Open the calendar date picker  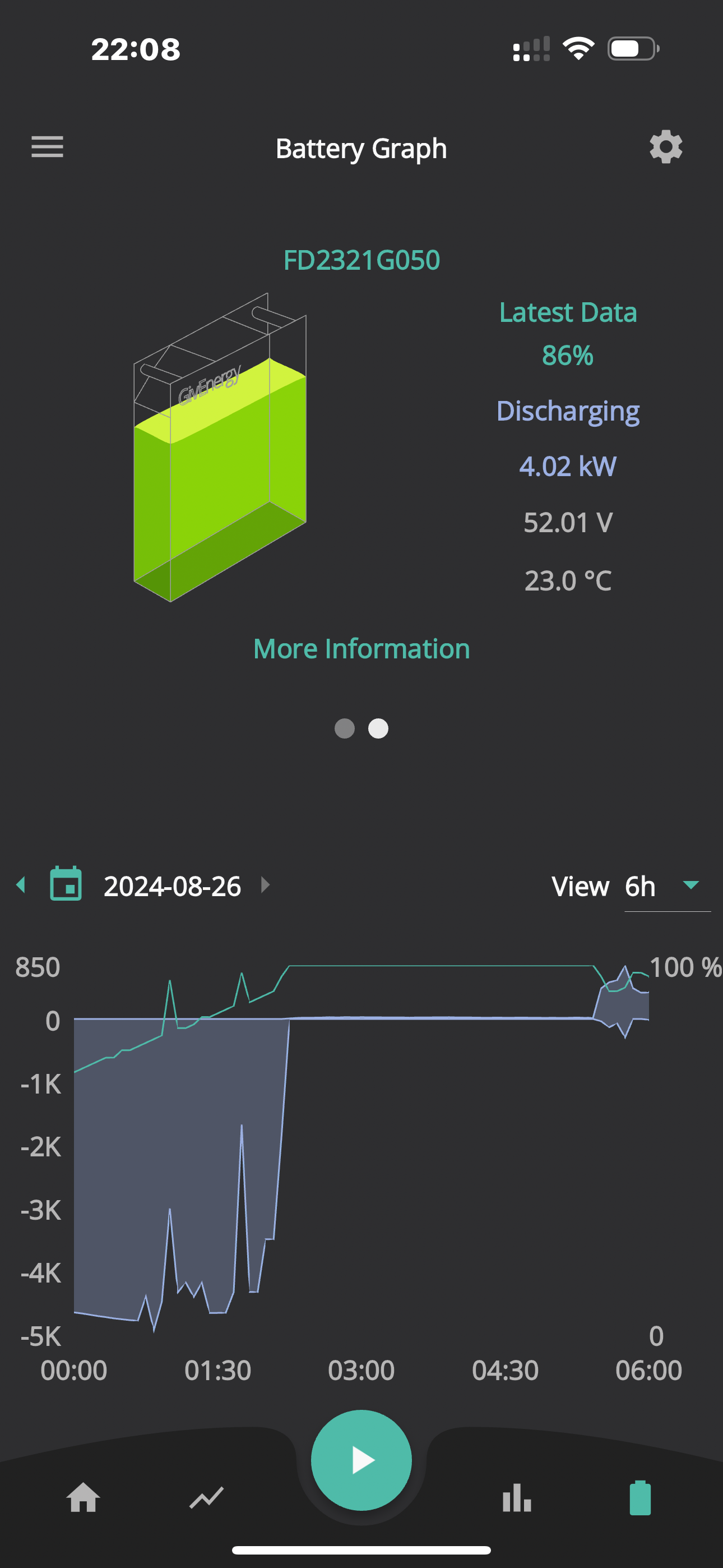[x=66, y=883]
